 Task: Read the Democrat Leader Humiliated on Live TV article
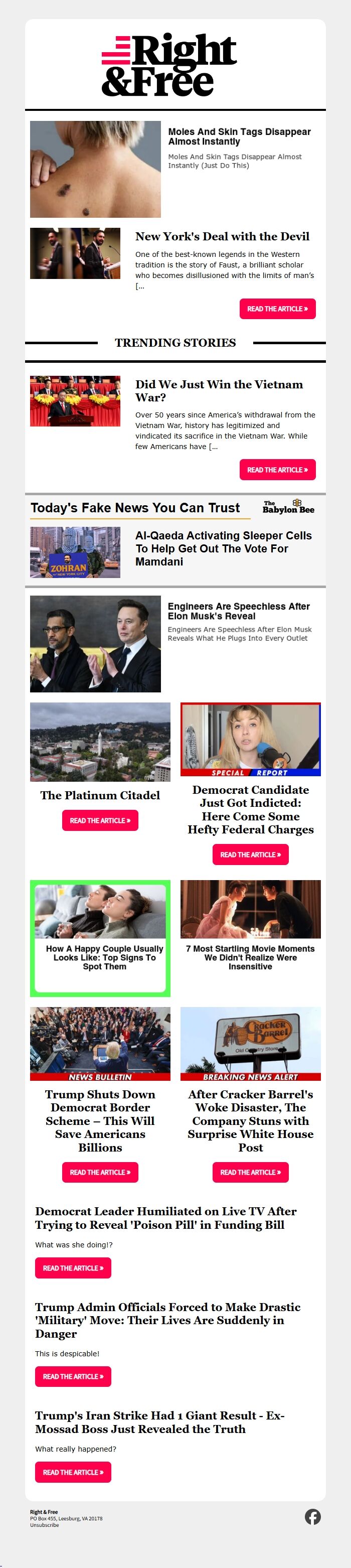pyautogui.click(x=73, y=1268)
